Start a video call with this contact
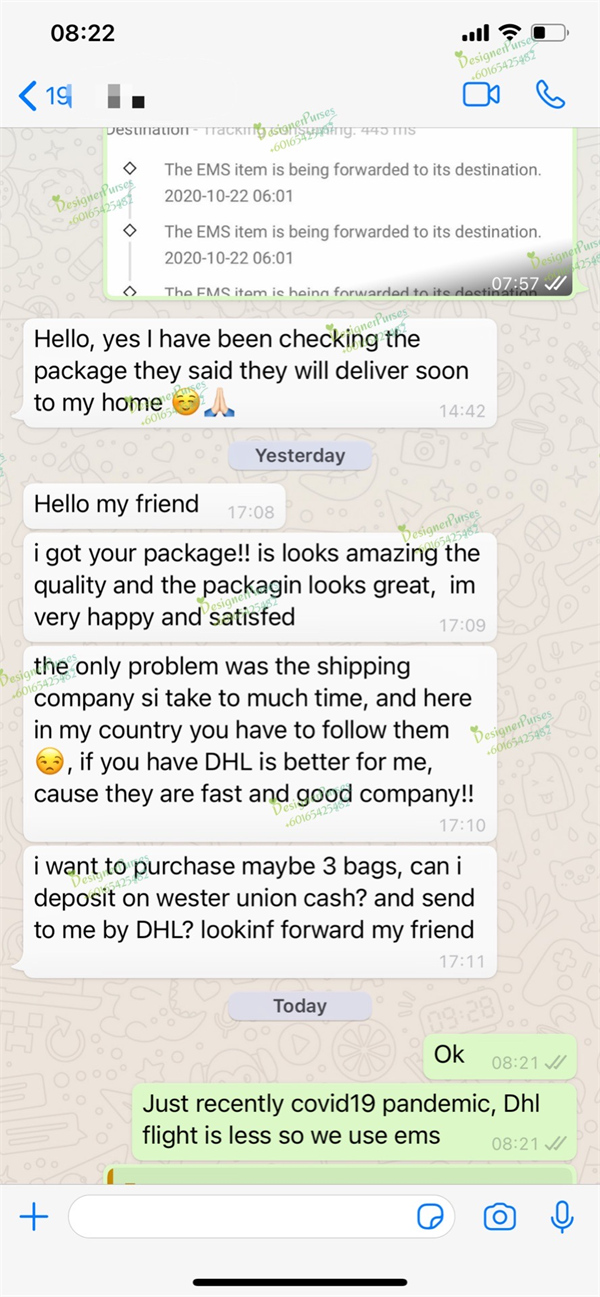This screenshot has width=600, height=1297. click(x=481, y=95)
